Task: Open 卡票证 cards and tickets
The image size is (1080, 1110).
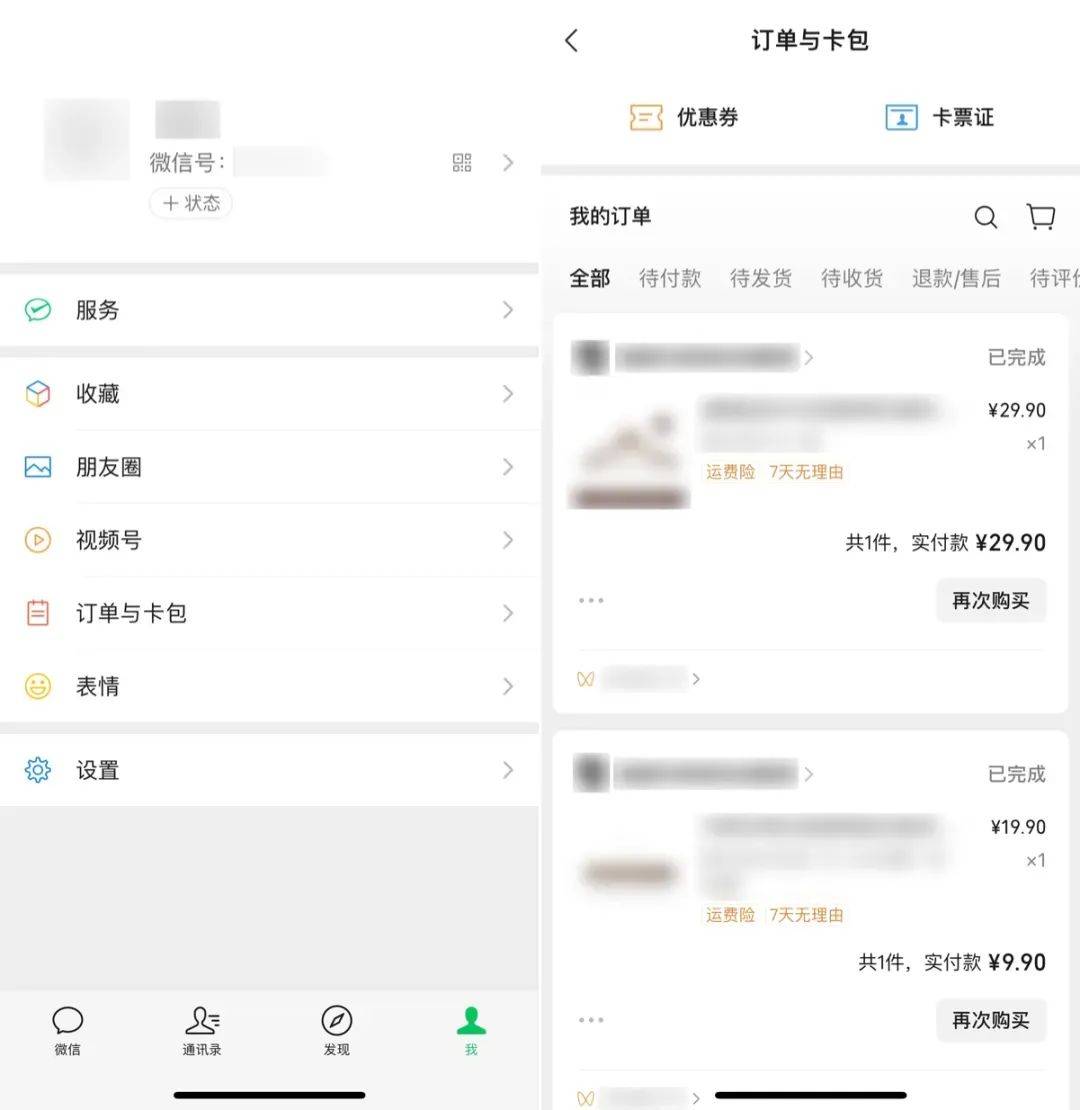Action: 940,118
